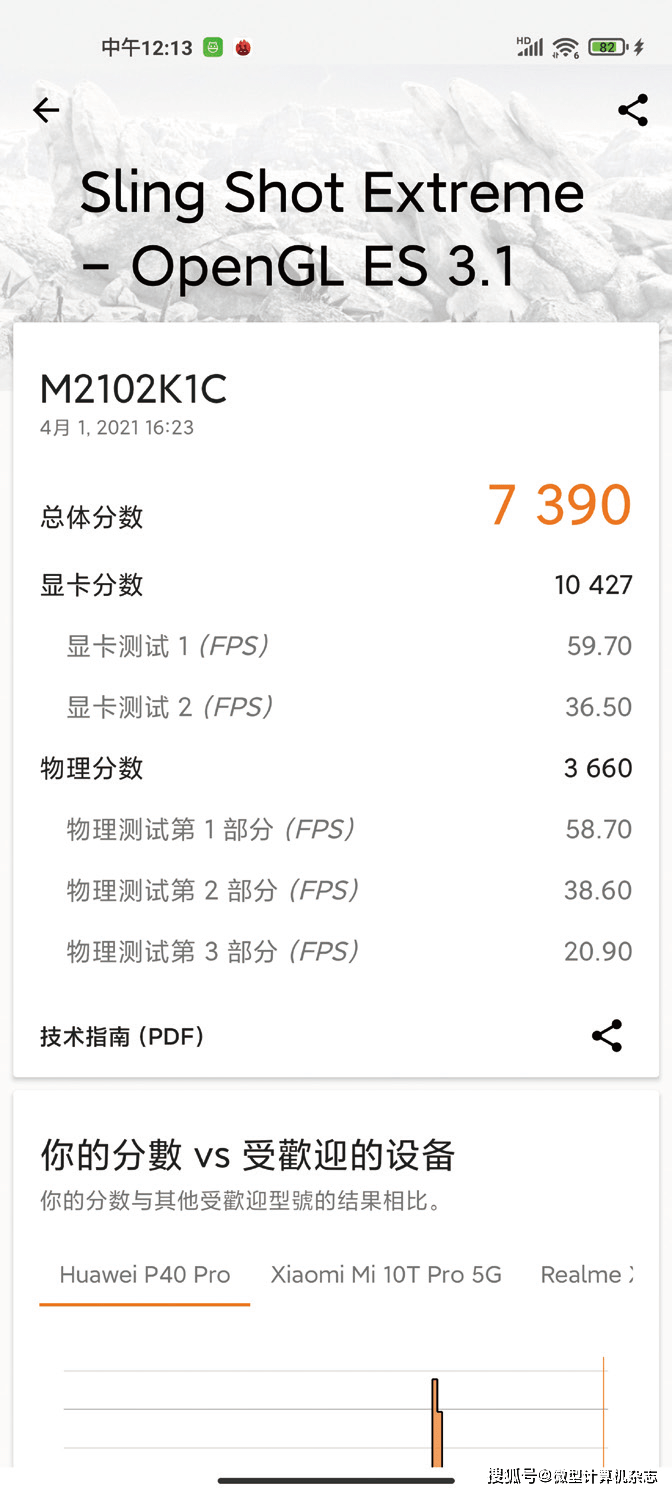Select the Huawei P40 Pro comparison tab
The image size is (672, 1493).
(x=145, y=1275)
